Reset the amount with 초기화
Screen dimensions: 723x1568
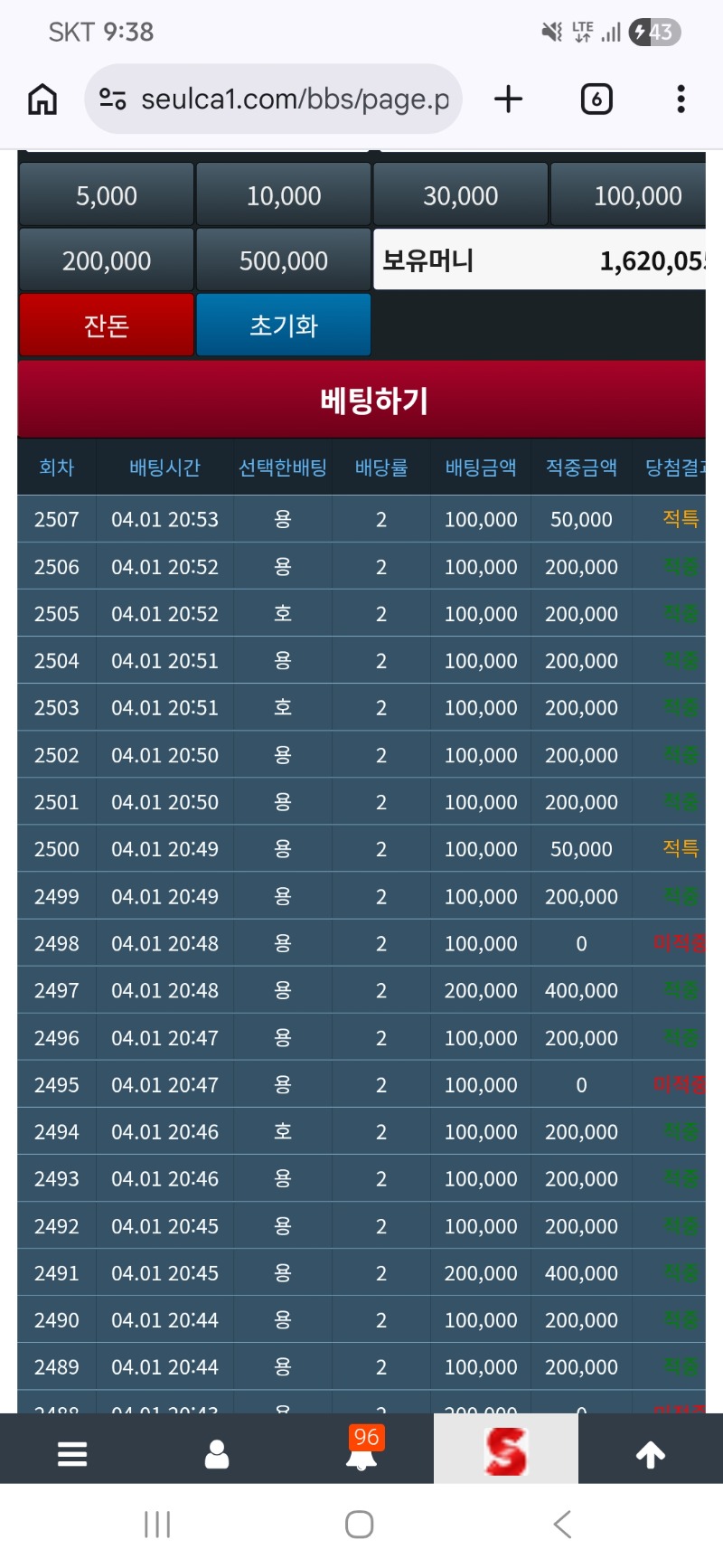(284, 326)
